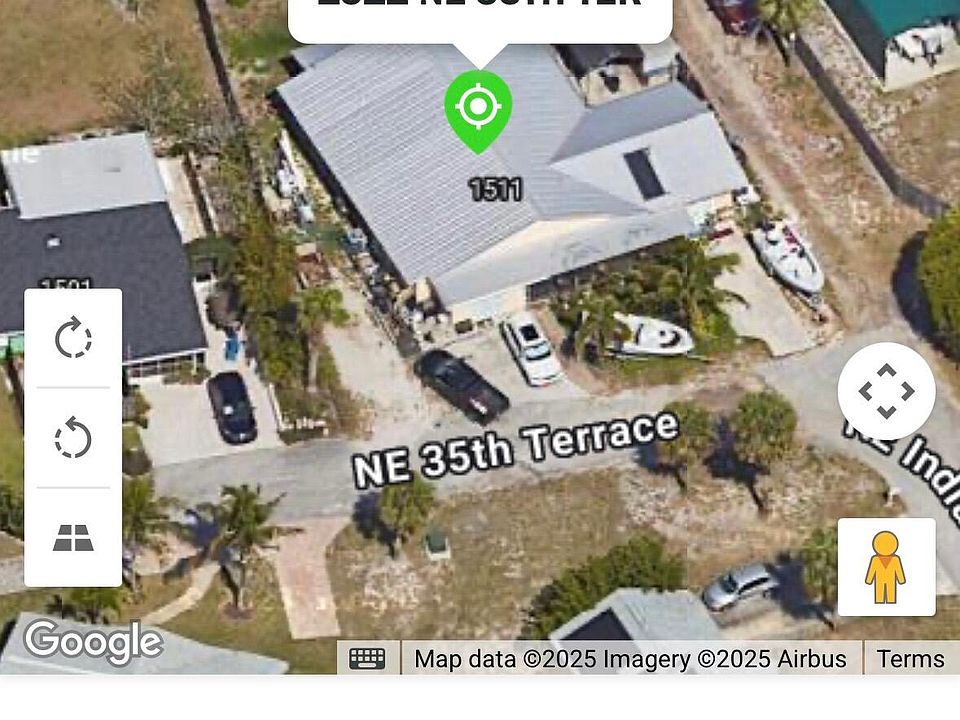960x720 pixels.
Task: Rotate the map view counterclockwise
Action: [x=73, y=438]
